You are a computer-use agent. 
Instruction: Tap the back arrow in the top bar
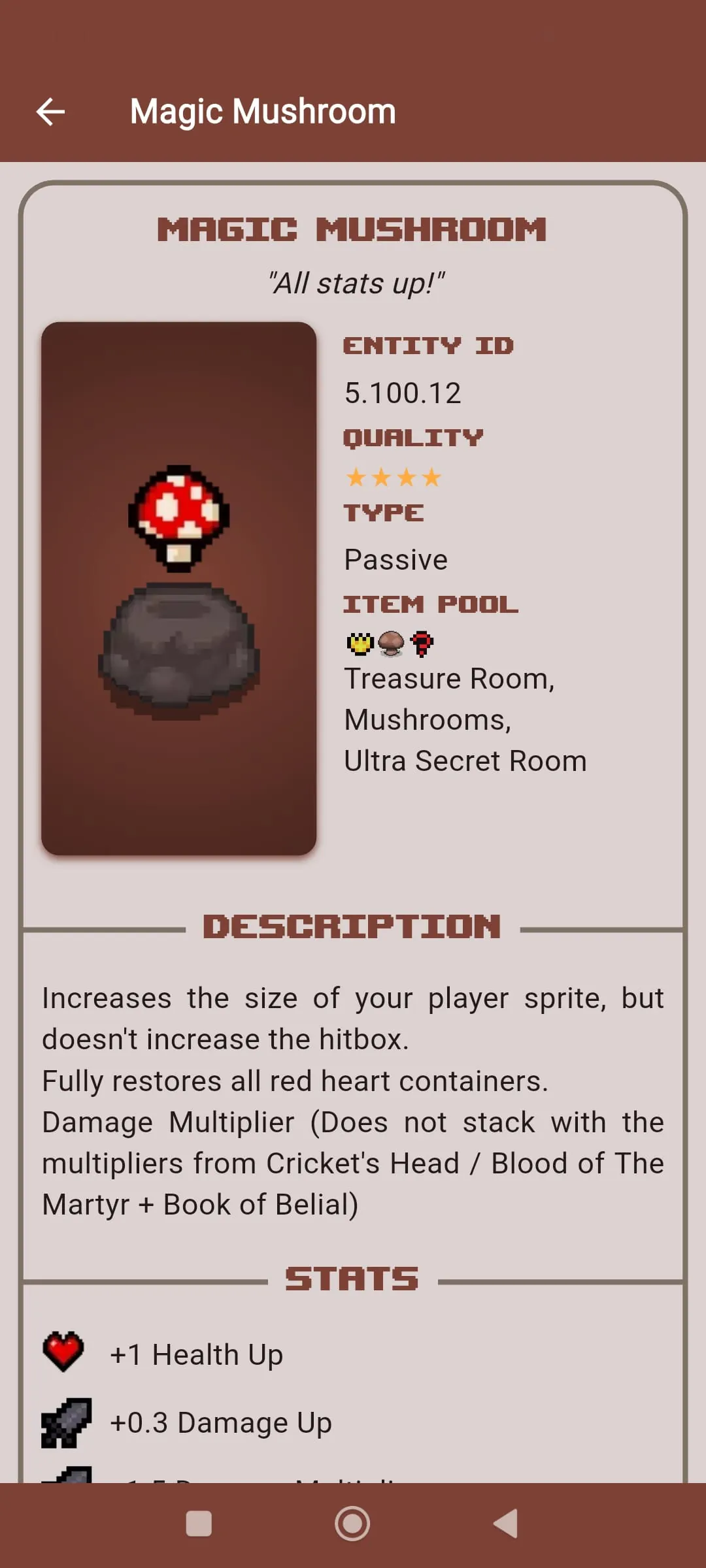tap(52, 111)
